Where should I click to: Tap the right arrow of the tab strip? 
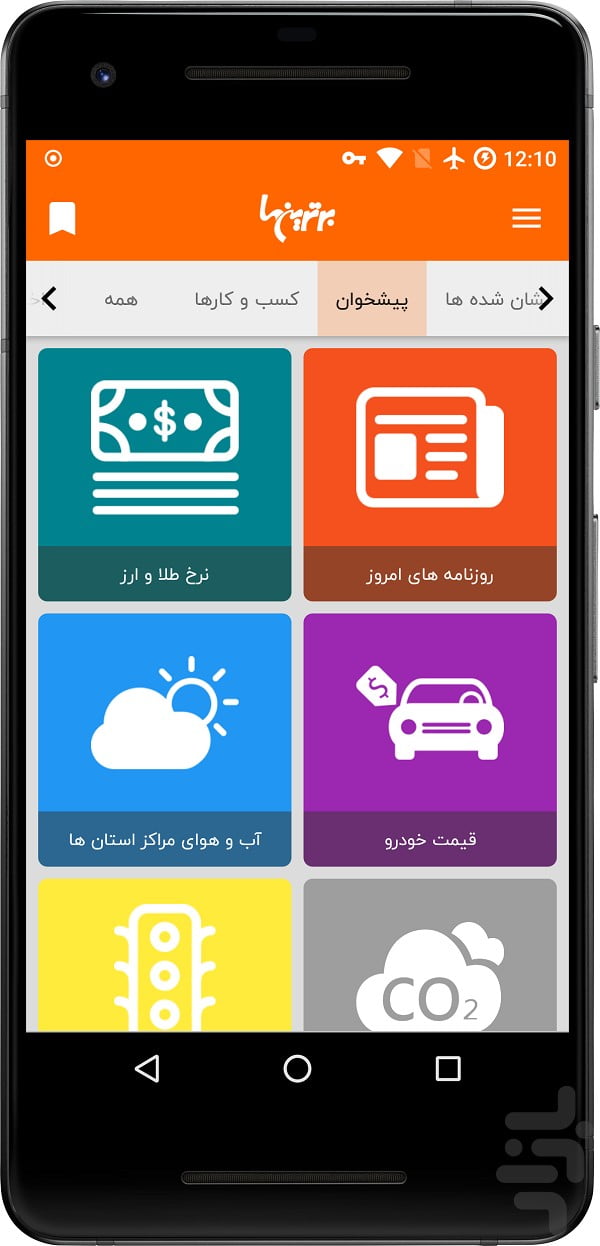(x=545, y=298)
